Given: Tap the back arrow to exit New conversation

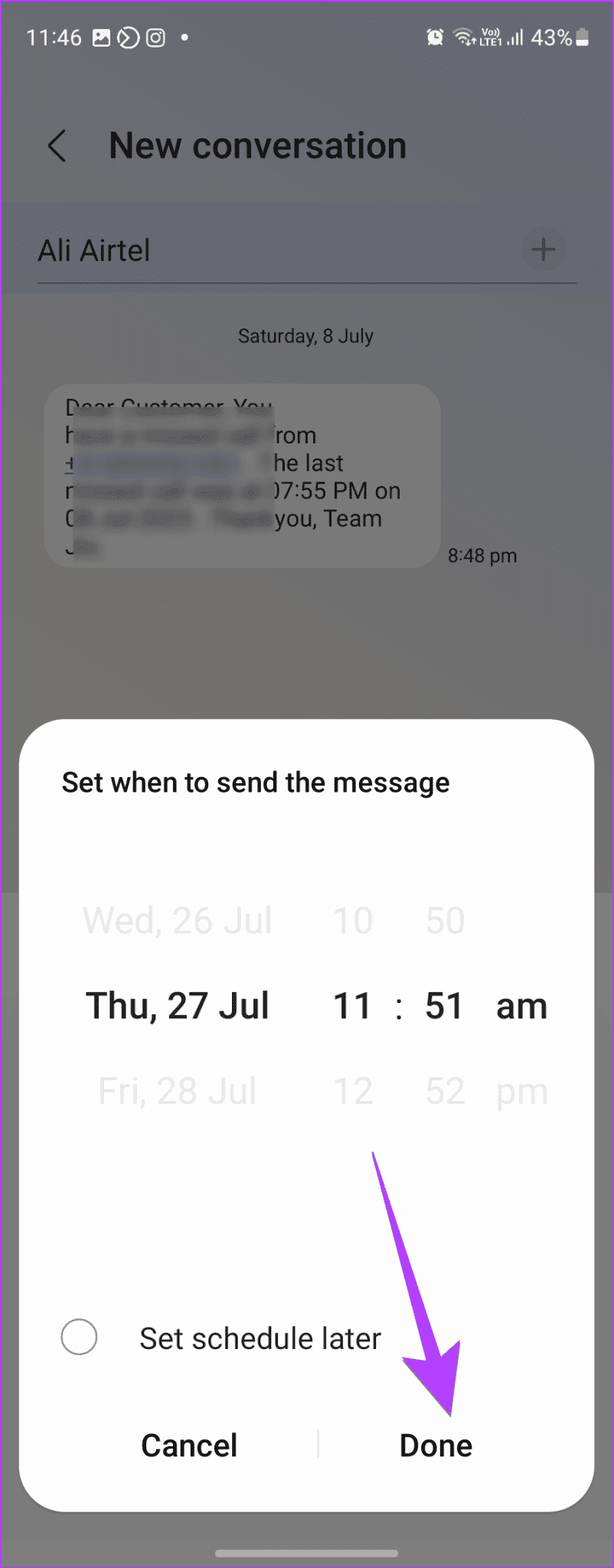Looking at the screenshot, I should pos(57,145).
